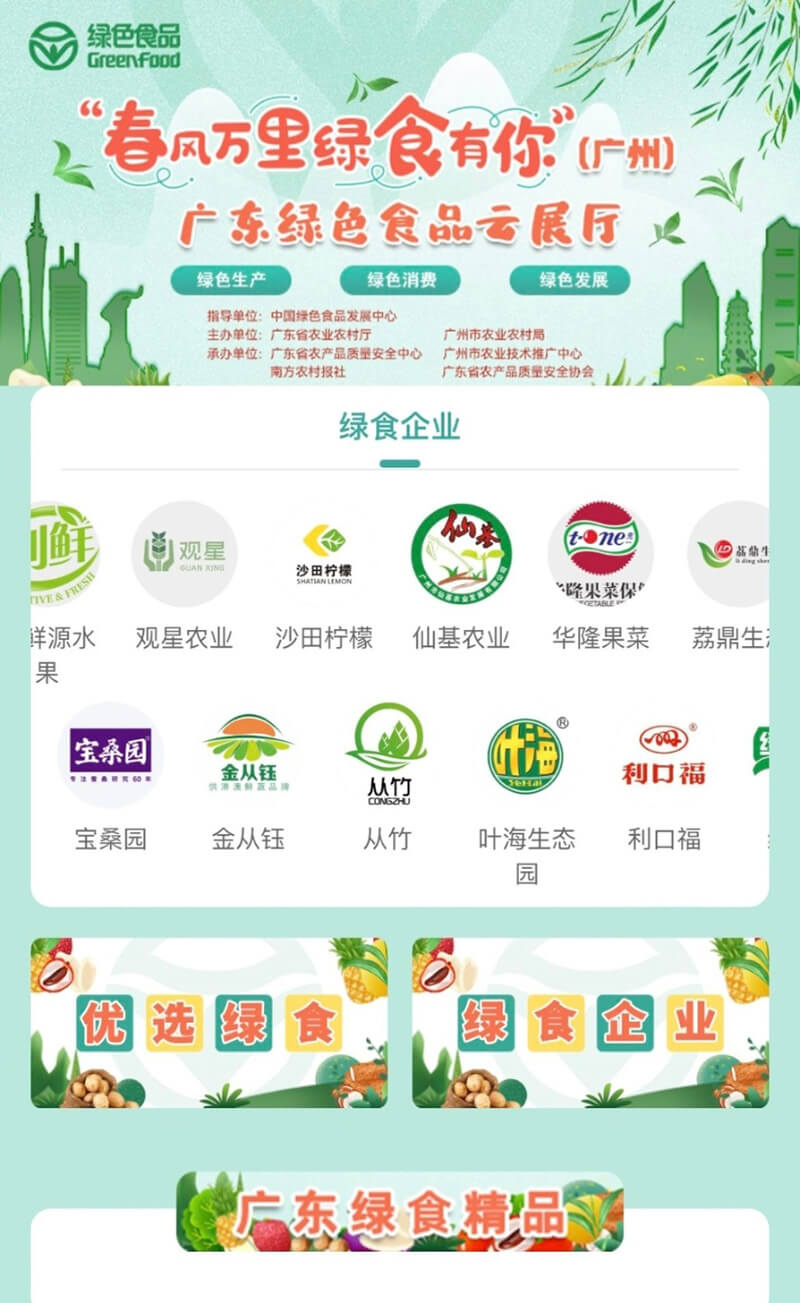The width and height of the screenshot is (800, 1303).
Task: Open the 优选绿食 banner
Action: point(209,1022)
